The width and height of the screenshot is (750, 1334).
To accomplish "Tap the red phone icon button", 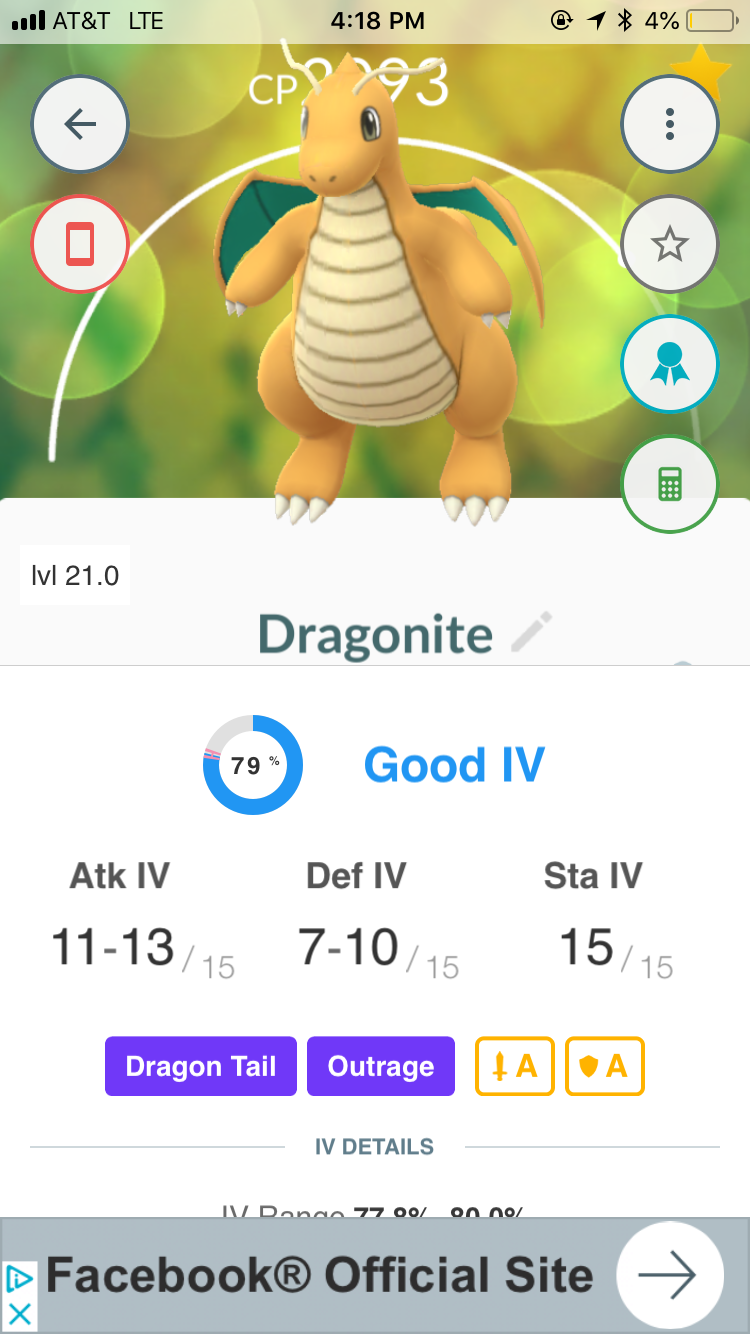I will (x=80, y=244).
